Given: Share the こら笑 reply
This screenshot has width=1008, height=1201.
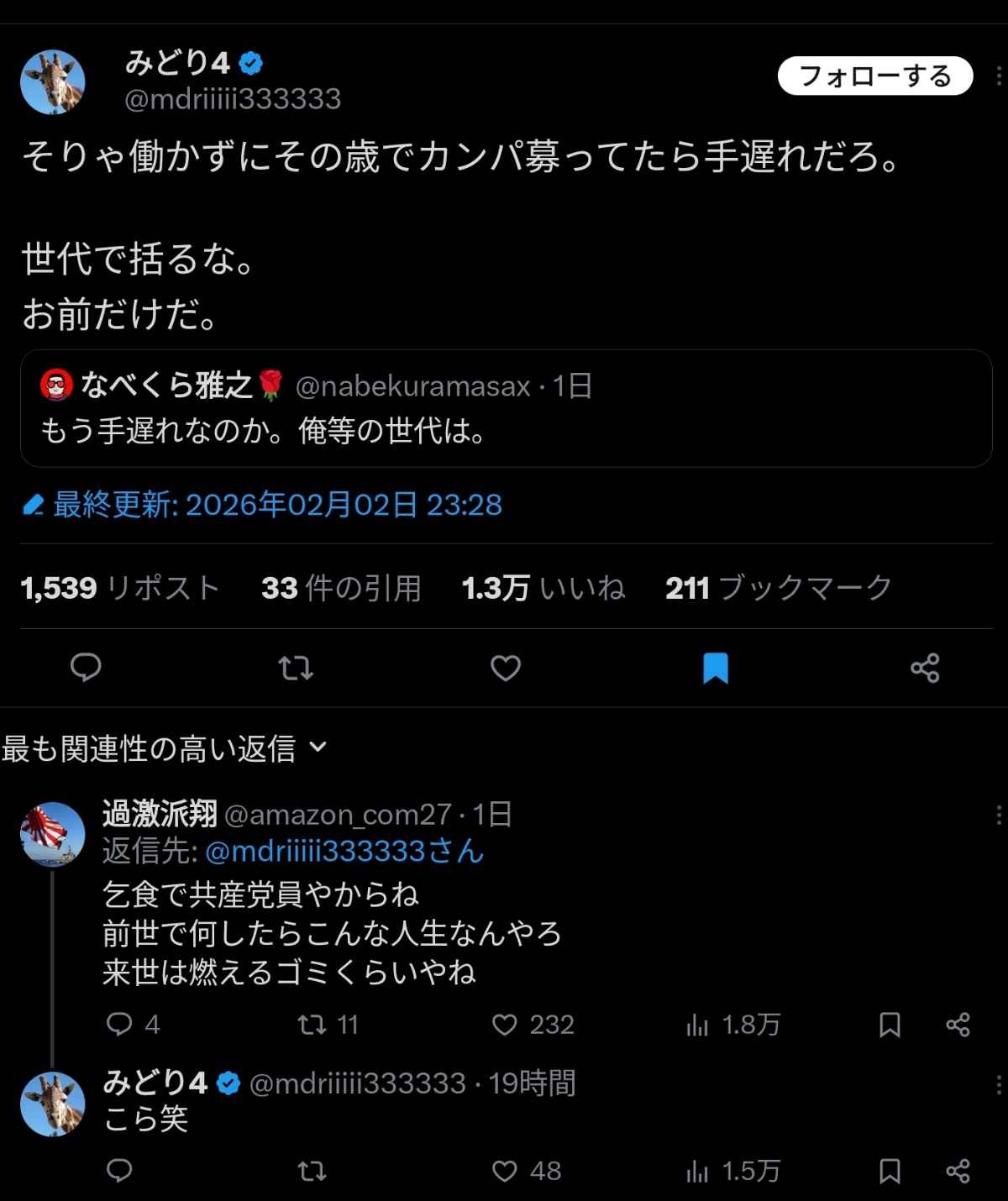Looking at the screenshot, I should 958,1171.
